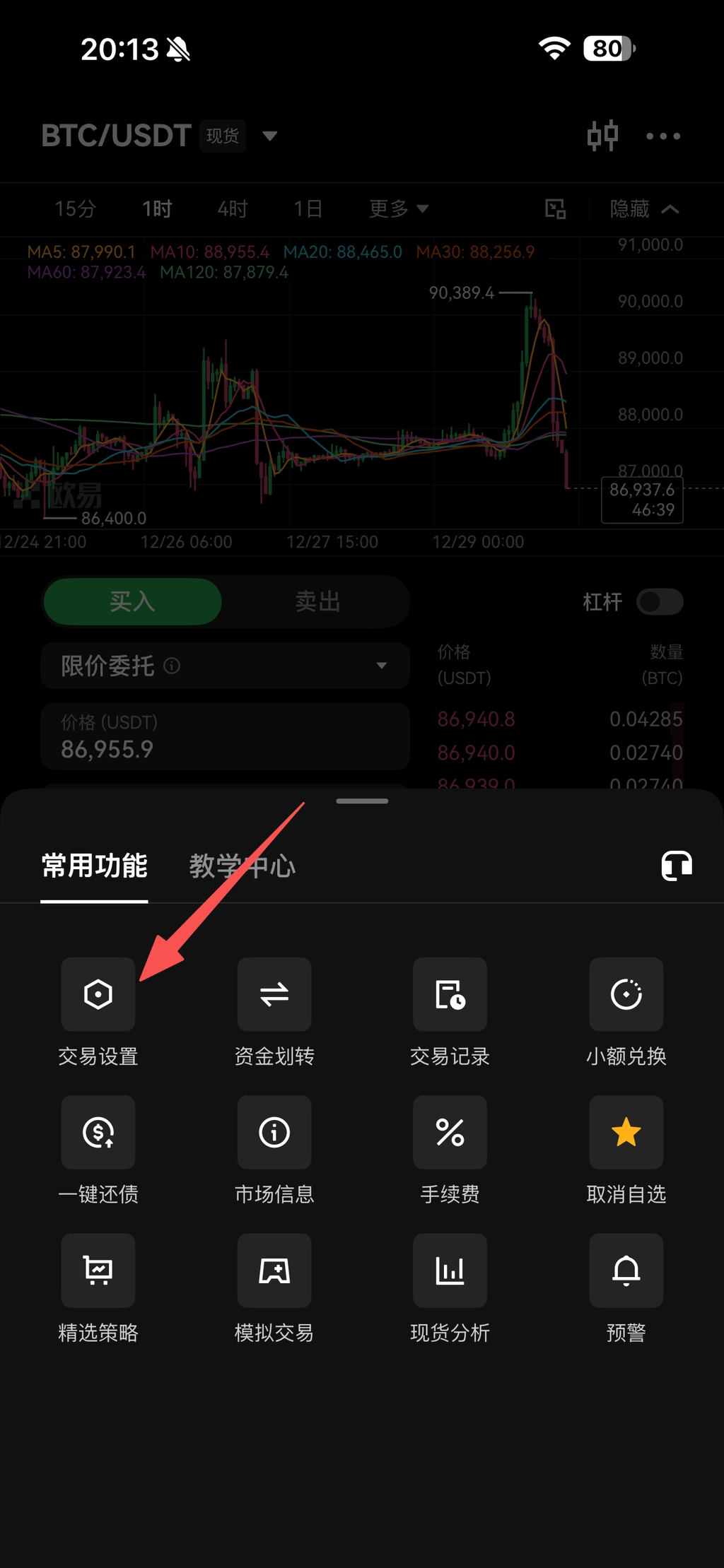Contact customer support via headset icon
The height and width of the screenshot is (1568, 724).
(x=676, y=866)
